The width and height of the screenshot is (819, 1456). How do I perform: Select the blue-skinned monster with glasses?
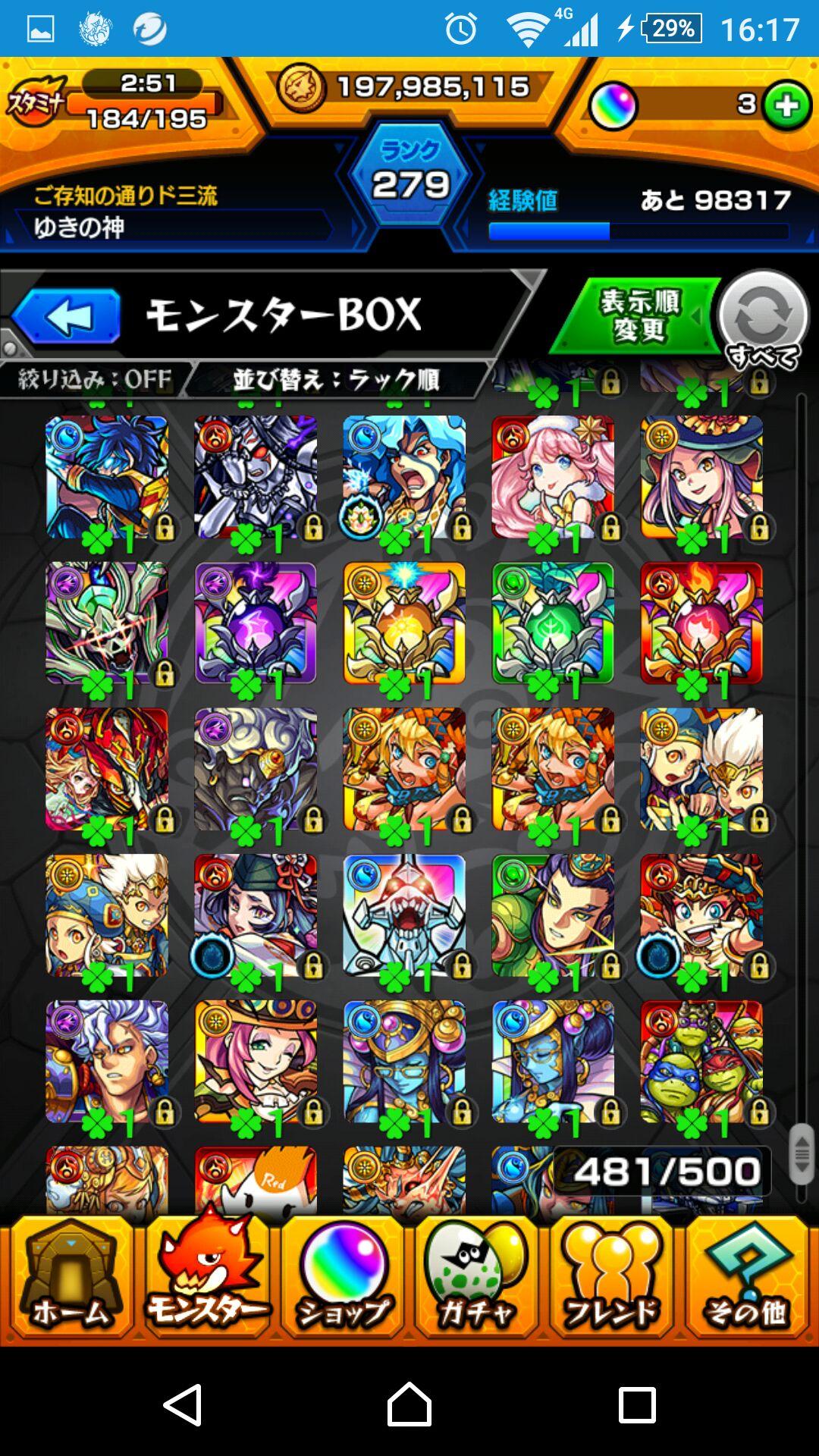(x=403, y=1060)
